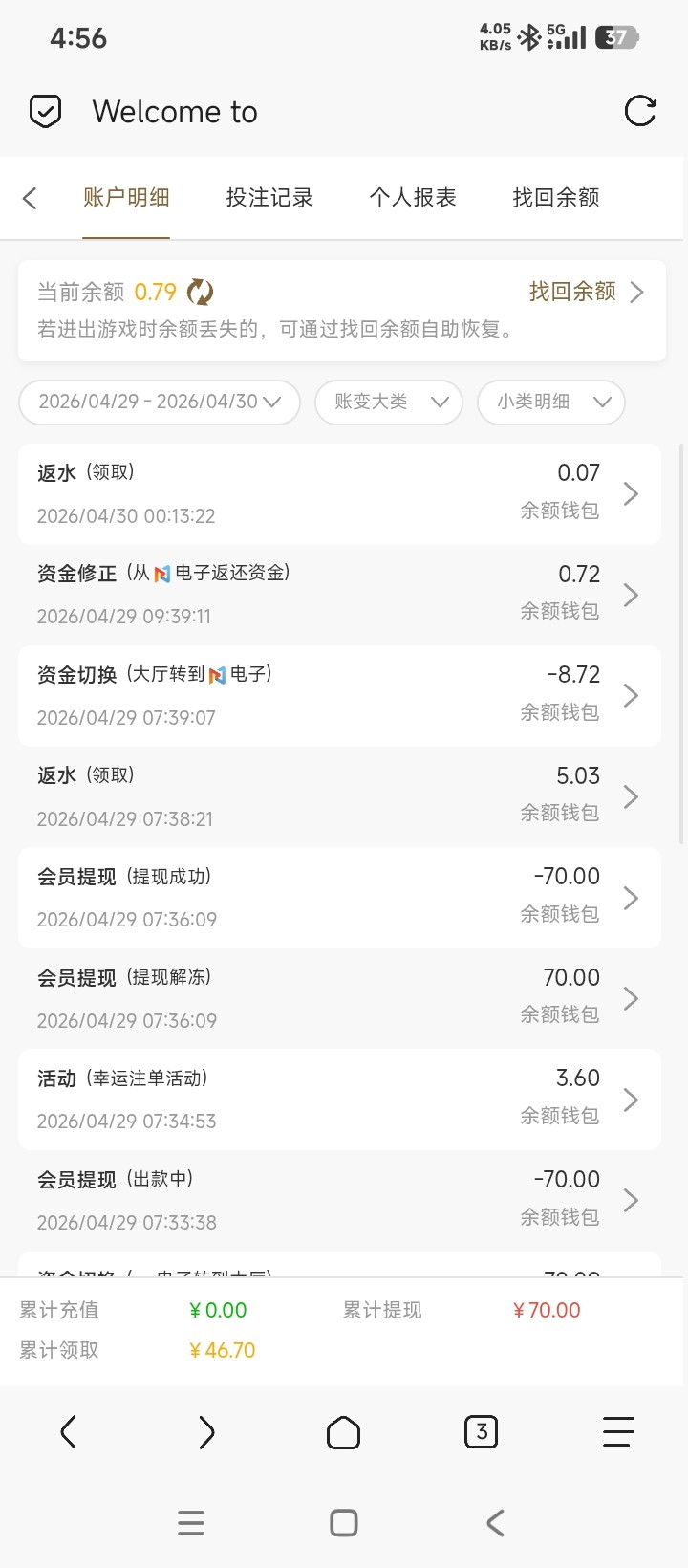The height and width of the screenshot is (1568, 688).
Task: Open the 返水 record of 0.07
Action: 339,494
